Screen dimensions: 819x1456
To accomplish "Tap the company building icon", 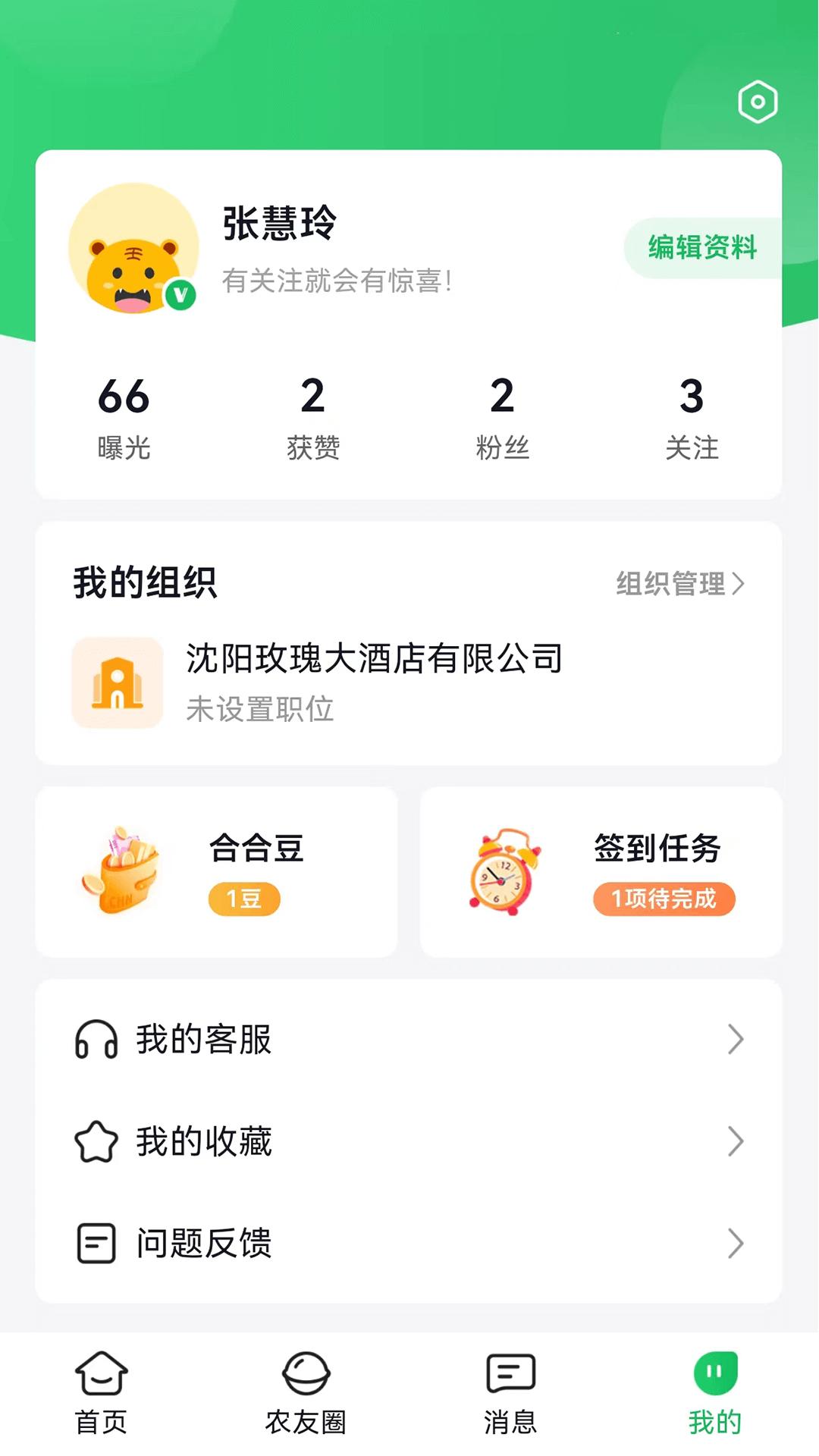I will click(x=117, y=682).
